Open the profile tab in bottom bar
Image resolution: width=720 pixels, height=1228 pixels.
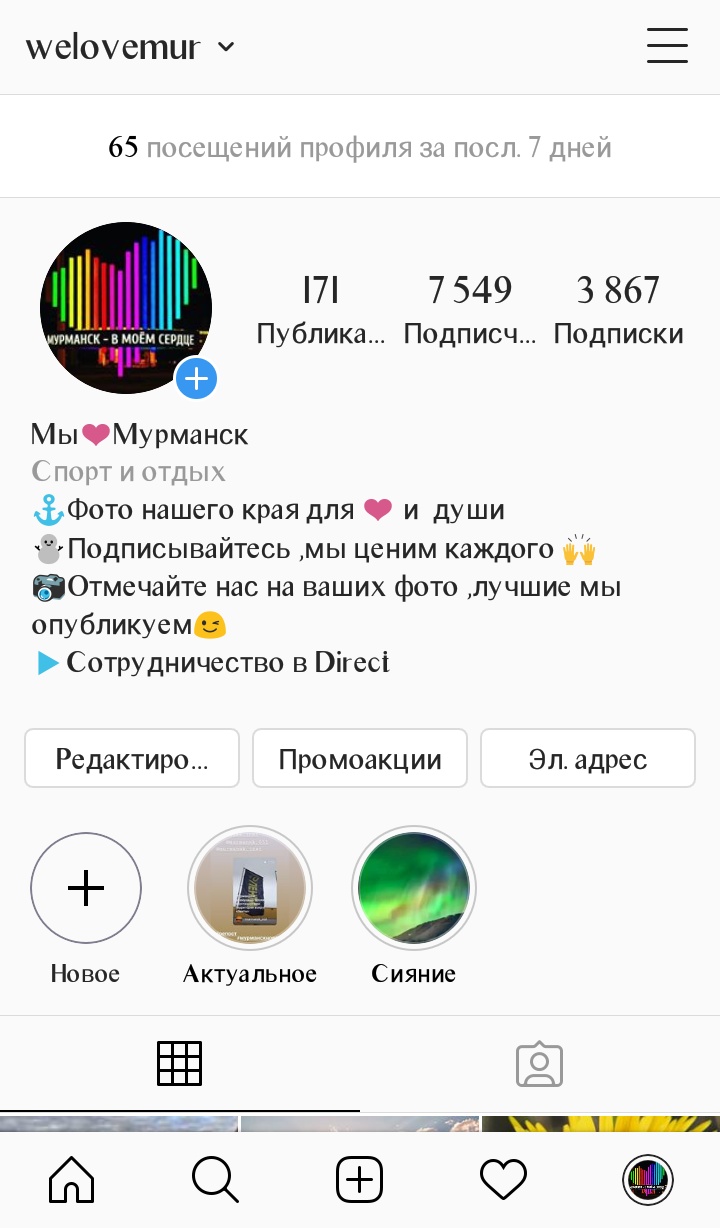point(648,1181)
